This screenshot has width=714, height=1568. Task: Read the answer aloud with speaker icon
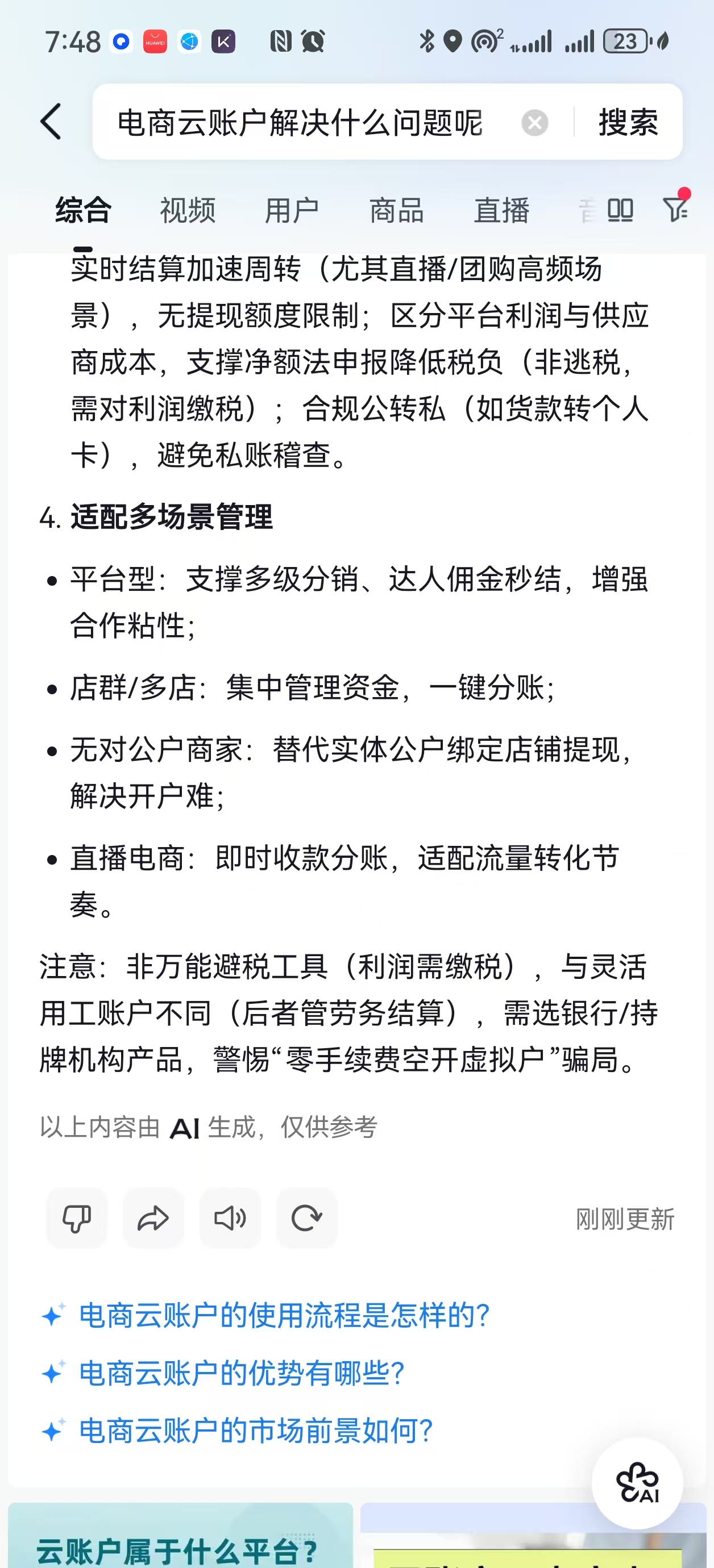[230, 1218]
